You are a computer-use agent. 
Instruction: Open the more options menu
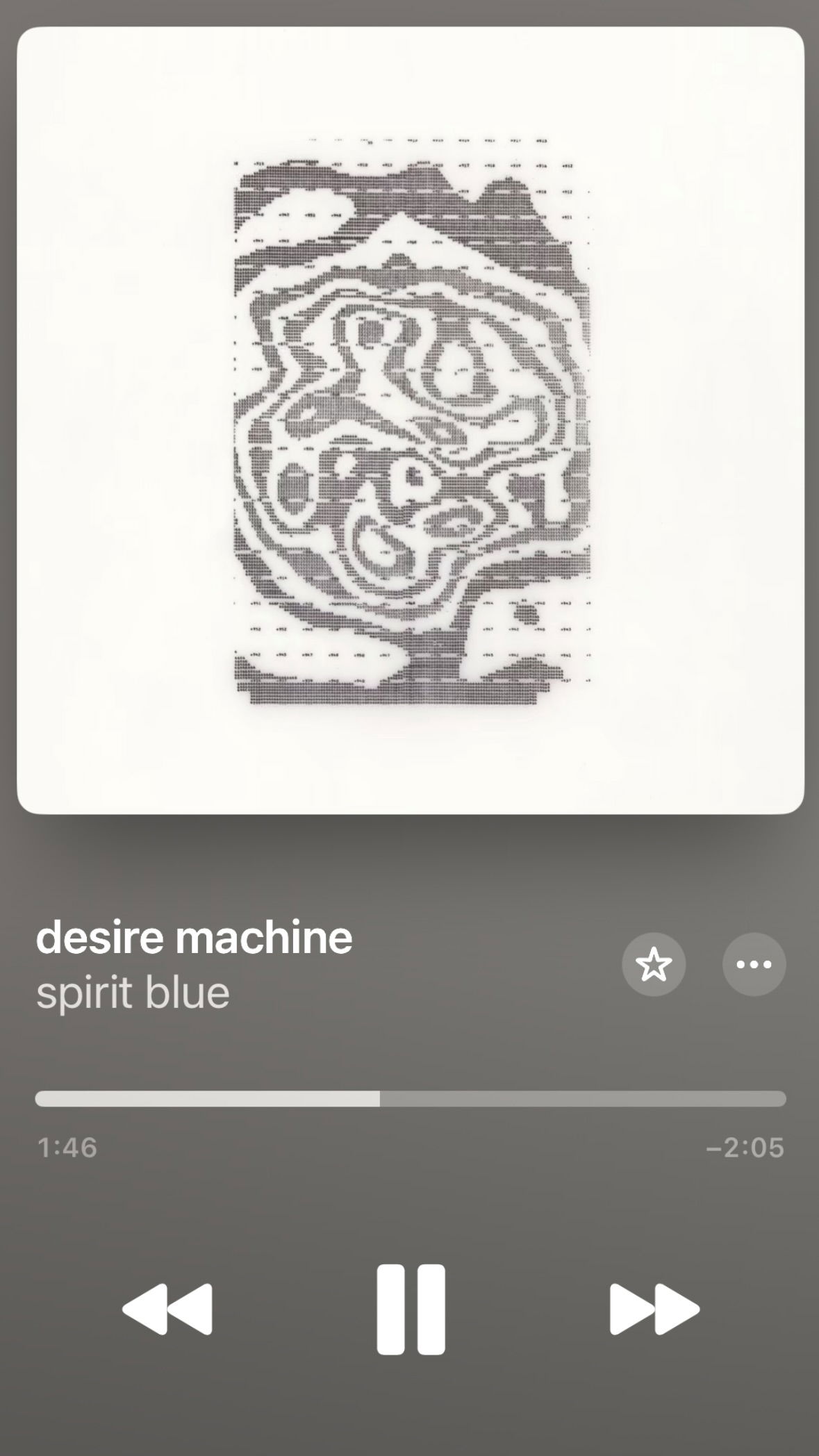point(754,964)
